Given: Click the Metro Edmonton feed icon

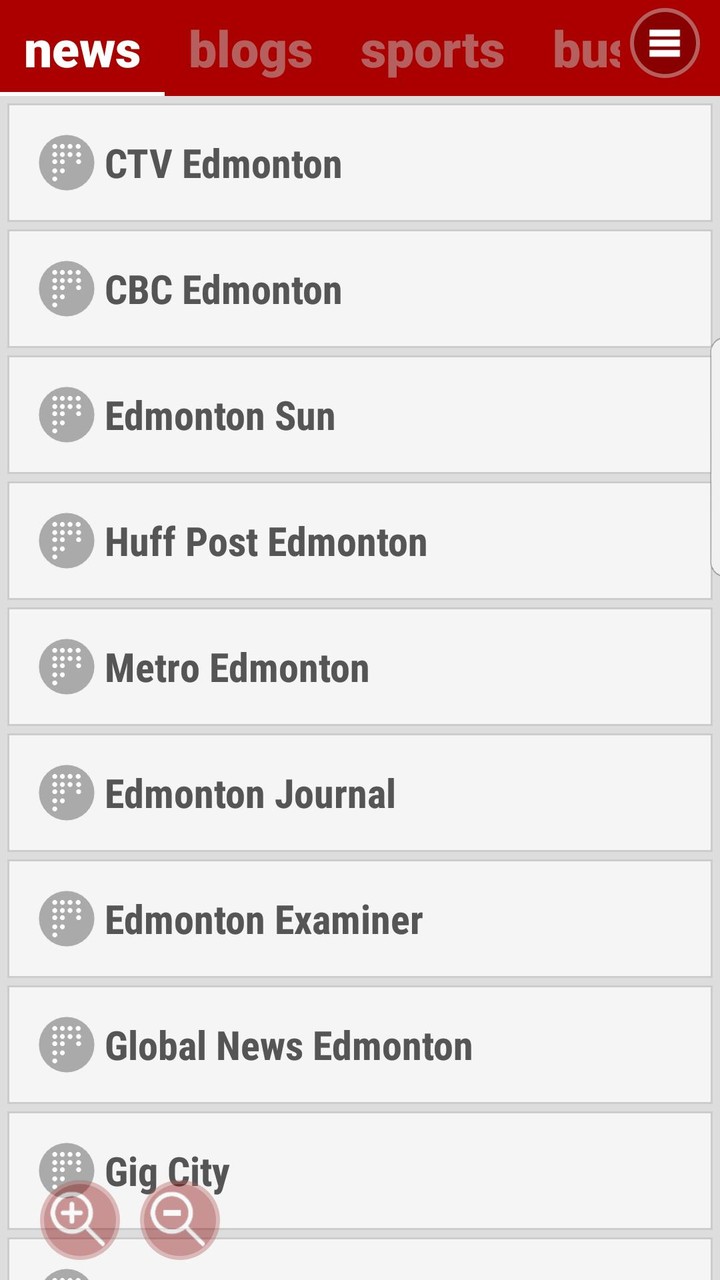Looking at the screenshot, I should [x=66, y=666].
